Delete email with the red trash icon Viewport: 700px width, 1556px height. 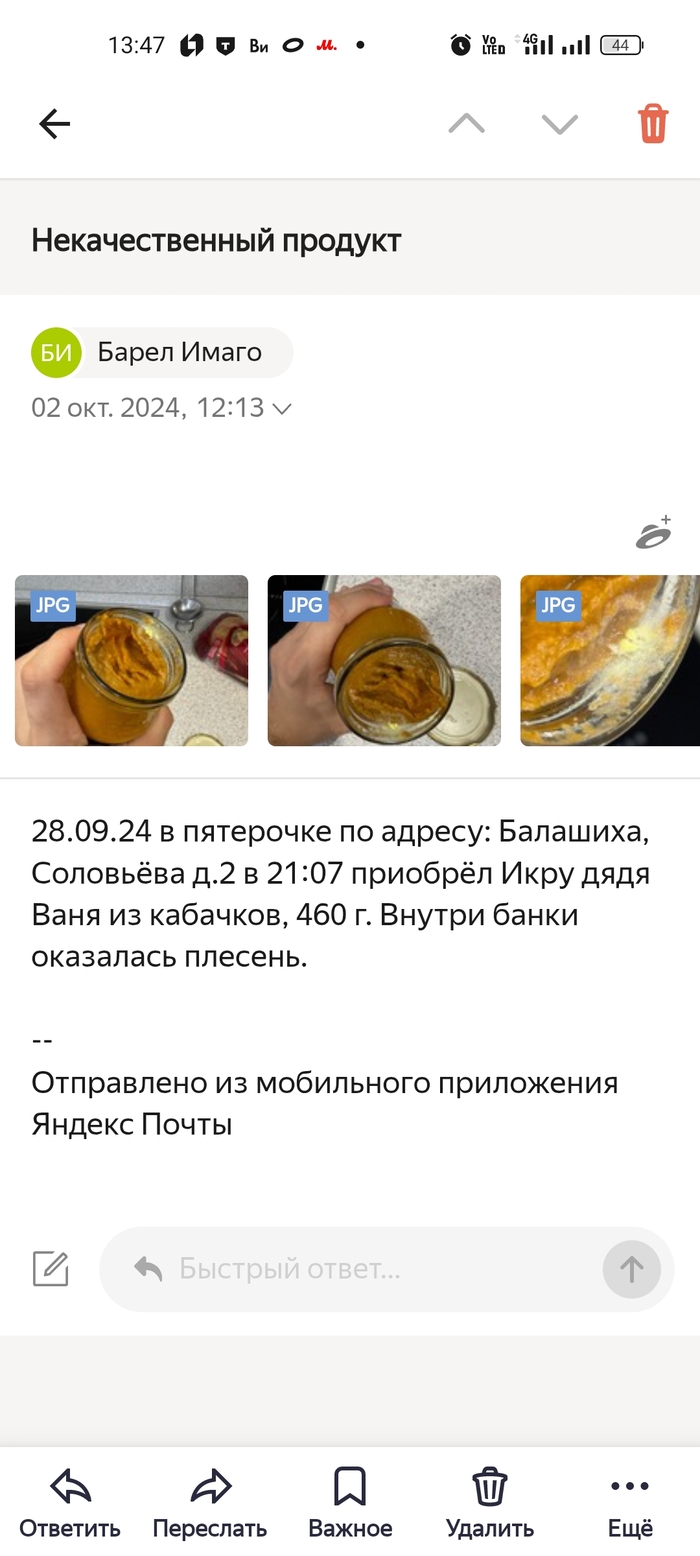tap(653, 124)
